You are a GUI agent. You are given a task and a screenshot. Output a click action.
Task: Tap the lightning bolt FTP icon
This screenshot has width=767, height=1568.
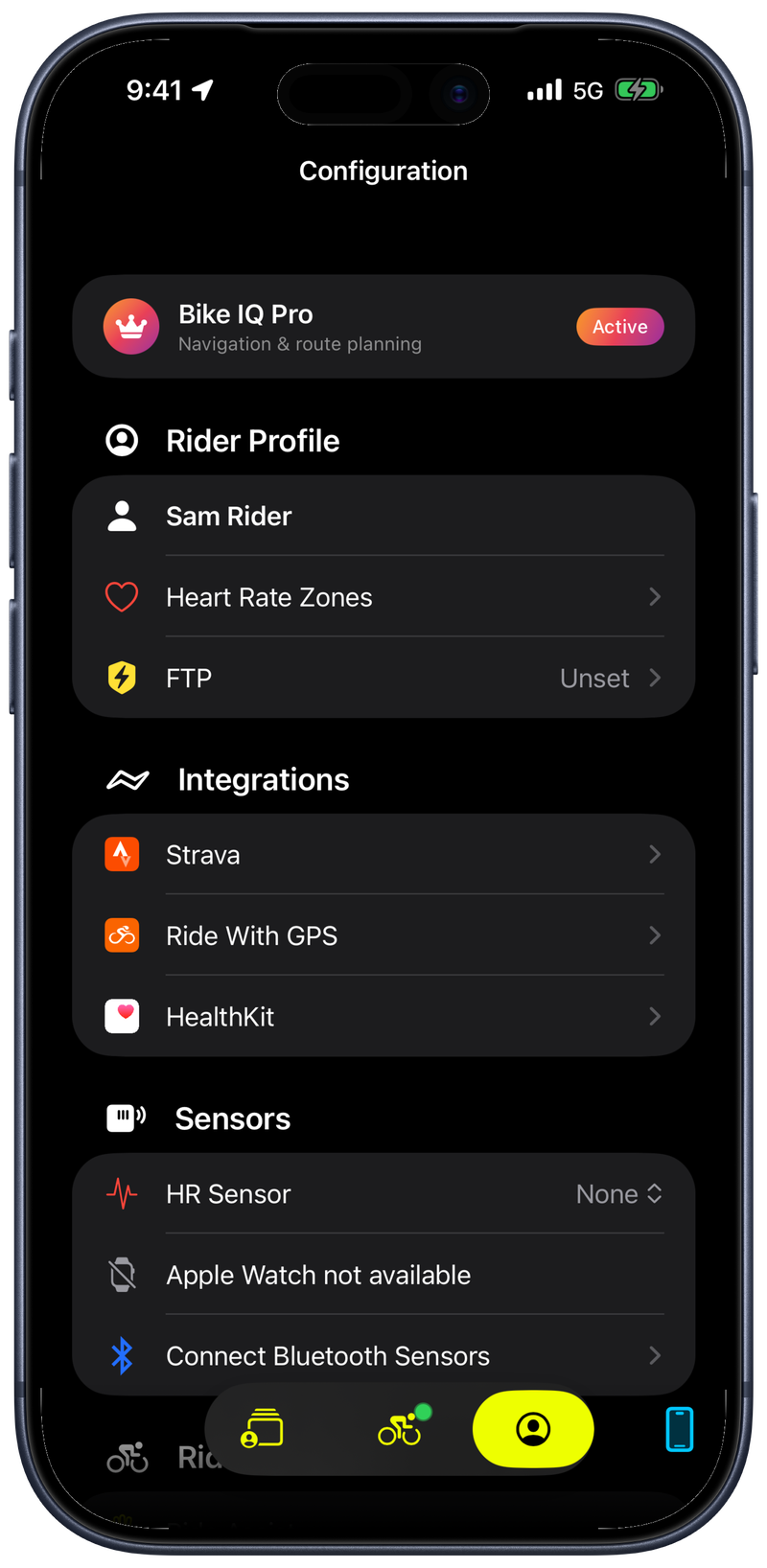point(122,678)
